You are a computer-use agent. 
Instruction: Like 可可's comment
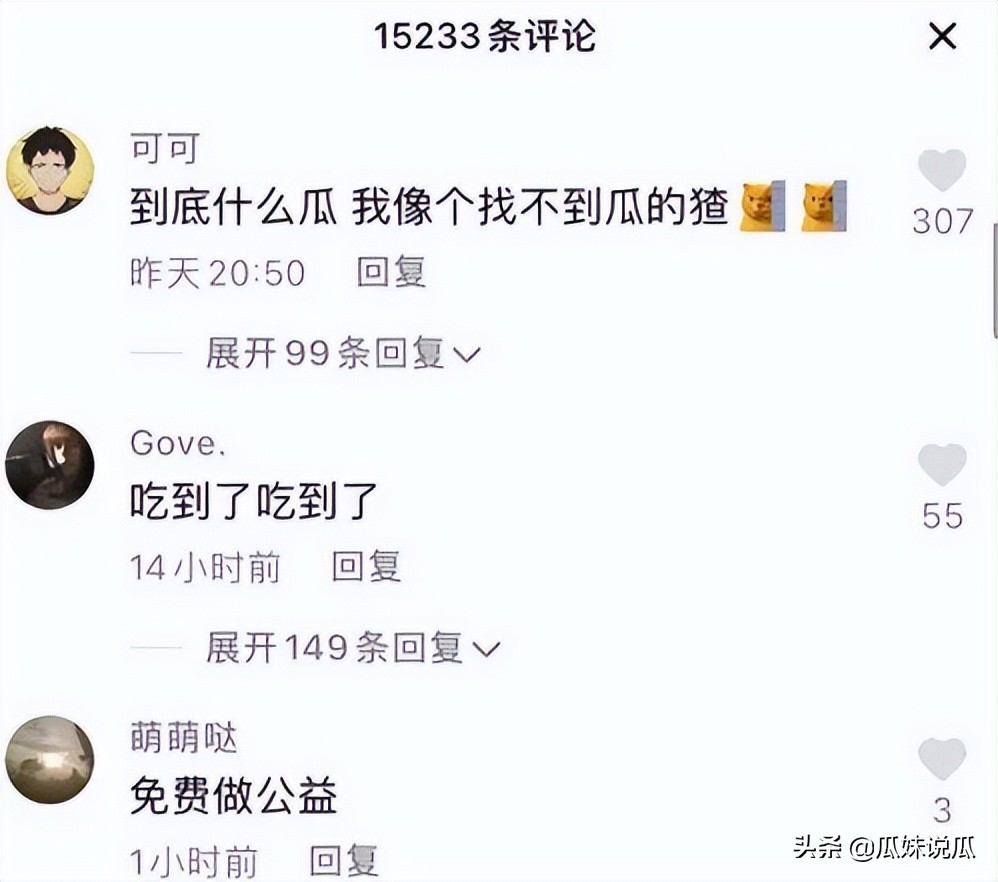[x=942, y=172]
